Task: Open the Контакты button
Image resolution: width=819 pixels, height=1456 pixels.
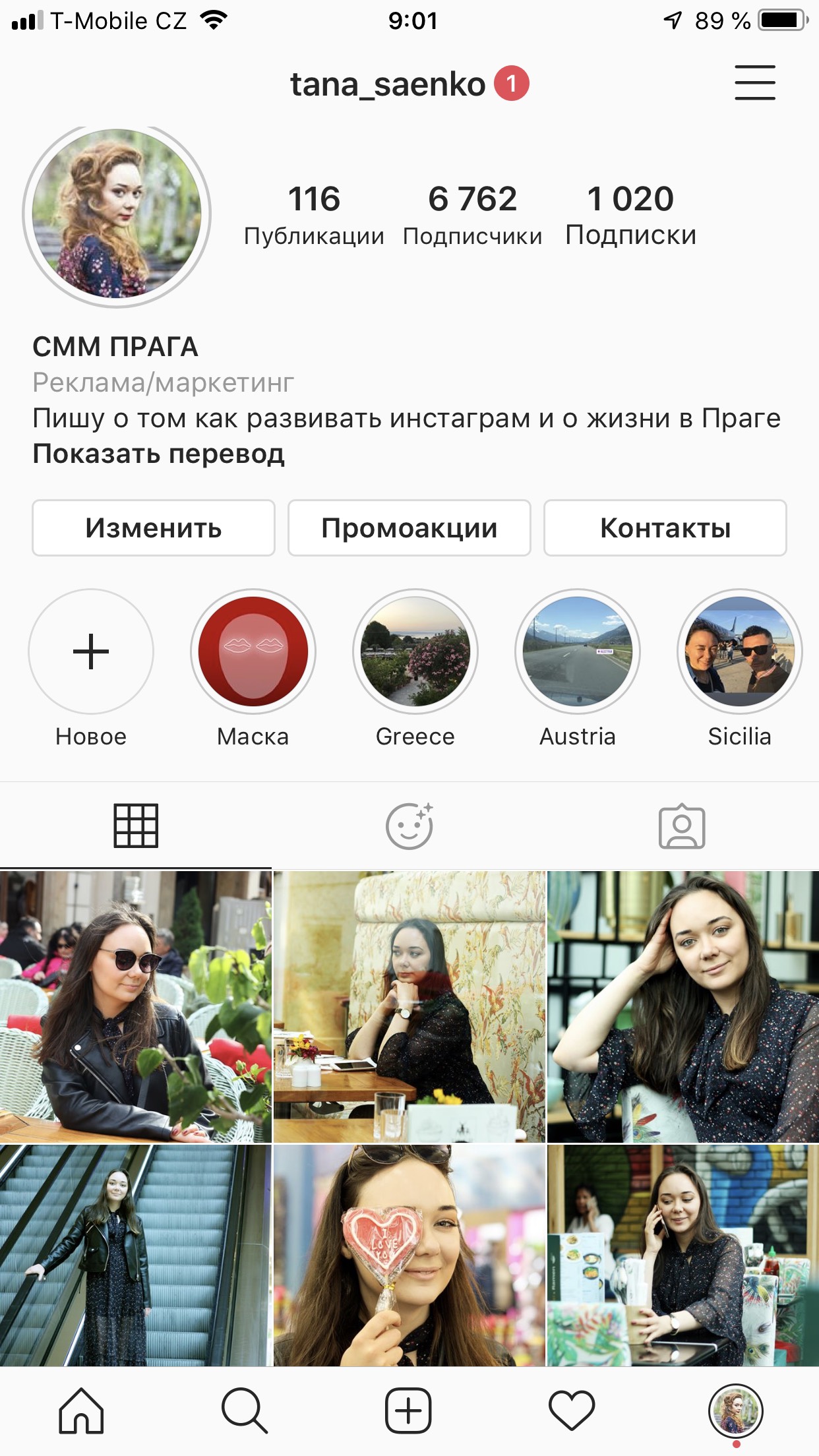Action: [665, 528]
